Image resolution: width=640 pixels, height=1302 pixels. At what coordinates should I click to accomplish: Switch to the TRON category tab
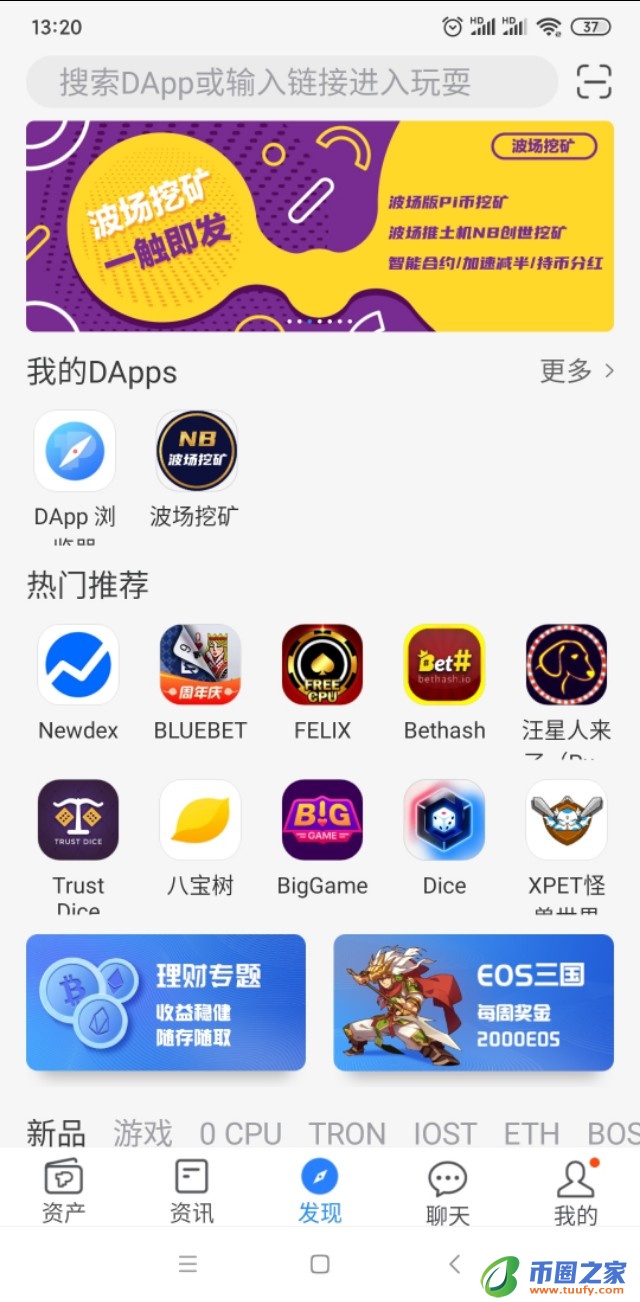[347, 1133]
